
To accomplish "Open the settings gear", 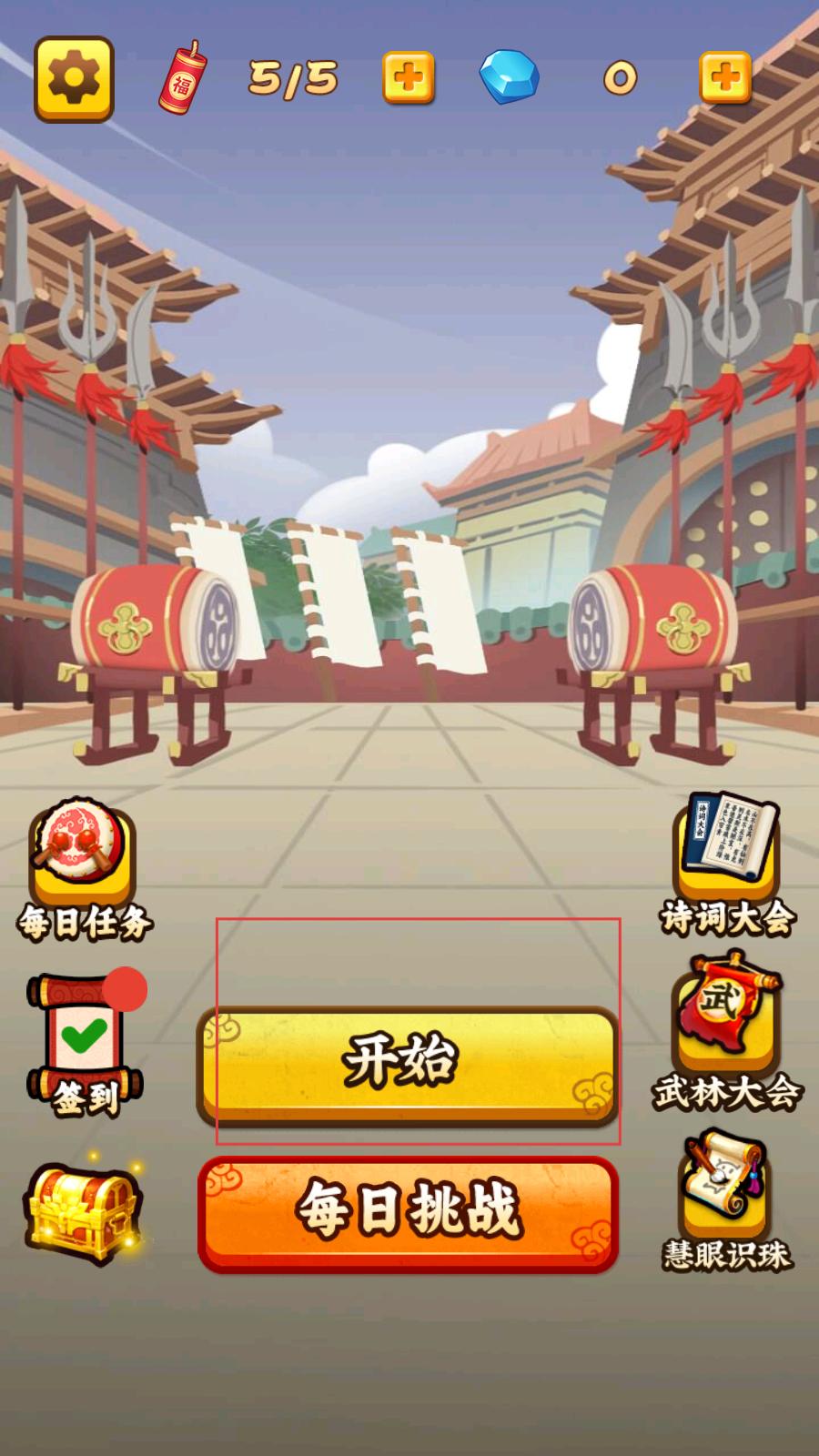I will pyautogui.click(x=74, y=78).
